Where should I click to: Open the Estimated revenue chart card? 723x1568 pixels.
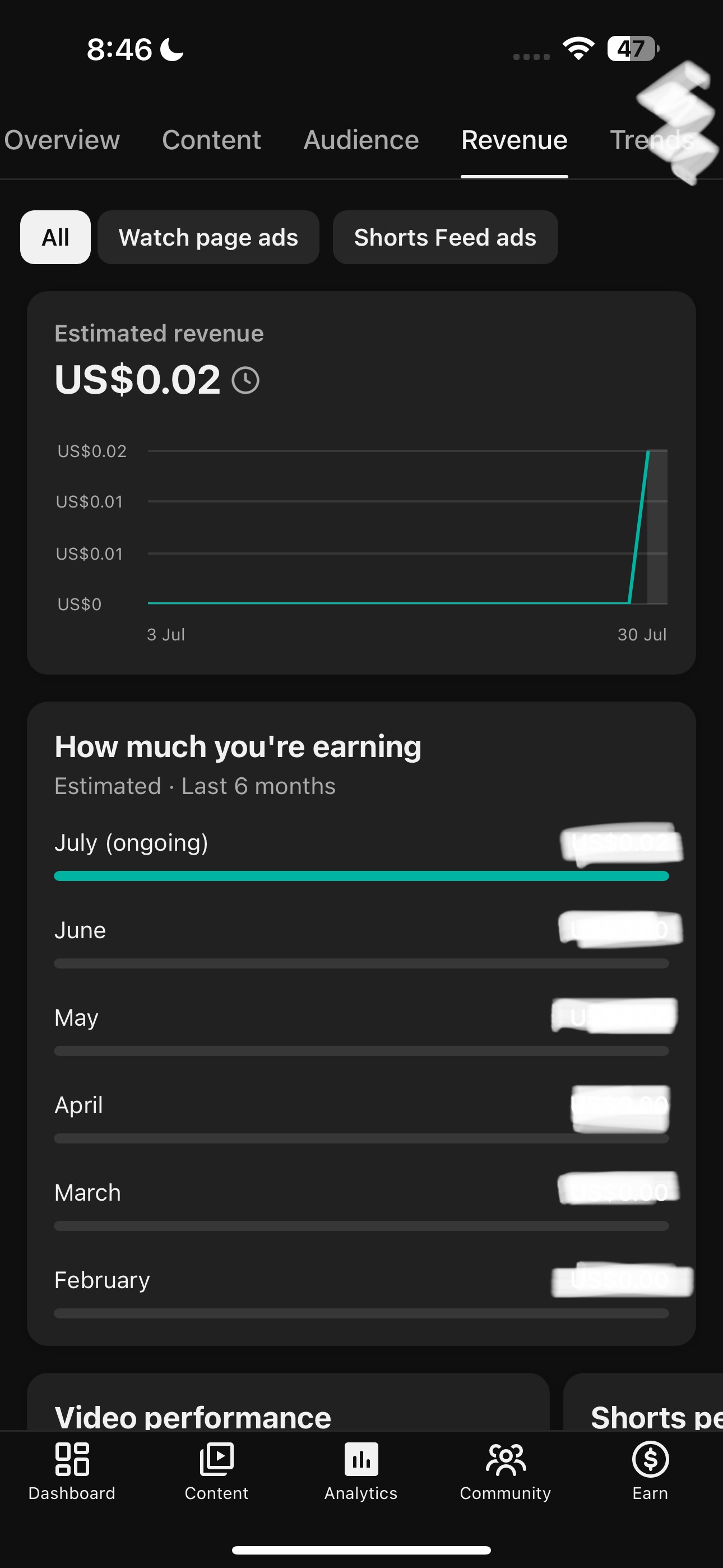point(361,483)
